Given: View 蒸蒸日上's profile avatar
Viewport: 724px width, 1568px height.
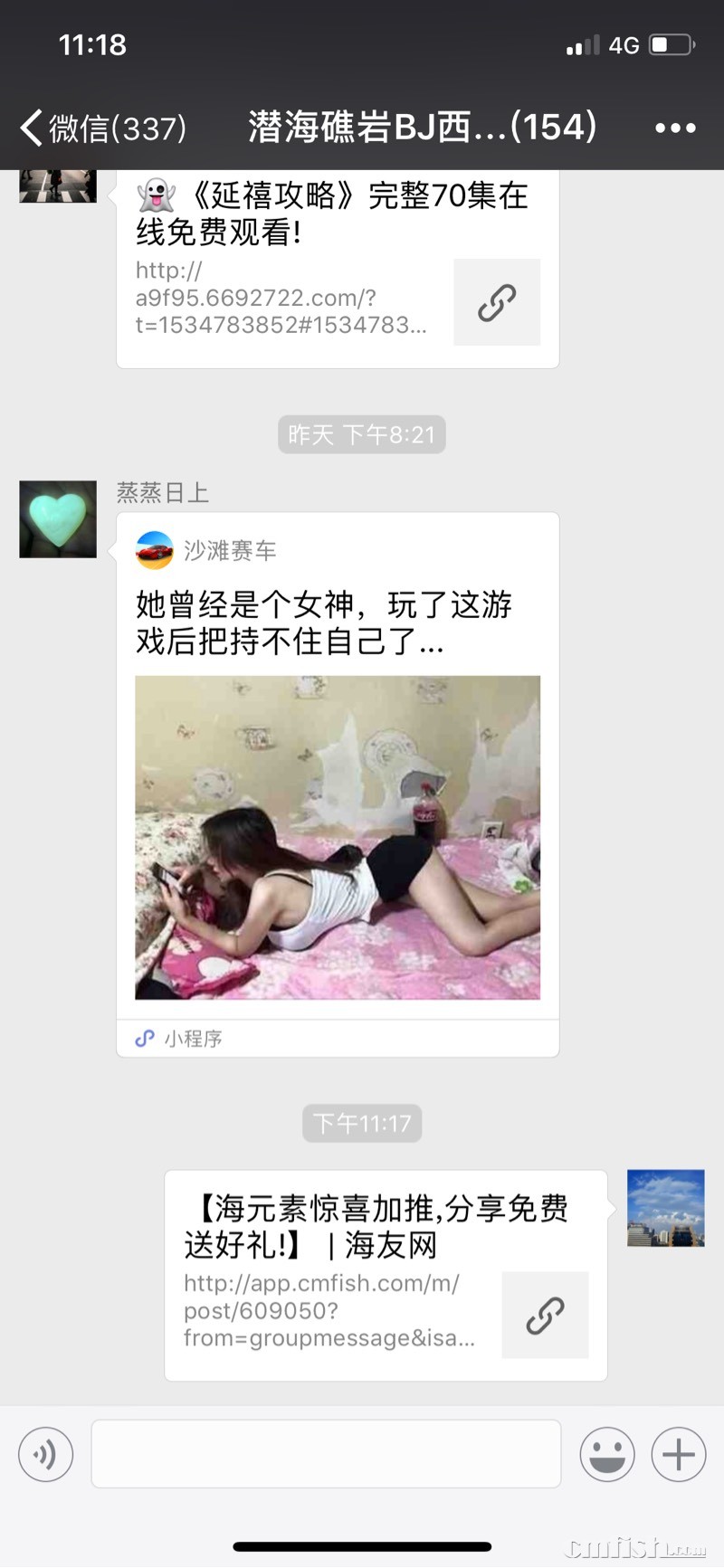Looking at the screenshot, I should click(58, 519).
